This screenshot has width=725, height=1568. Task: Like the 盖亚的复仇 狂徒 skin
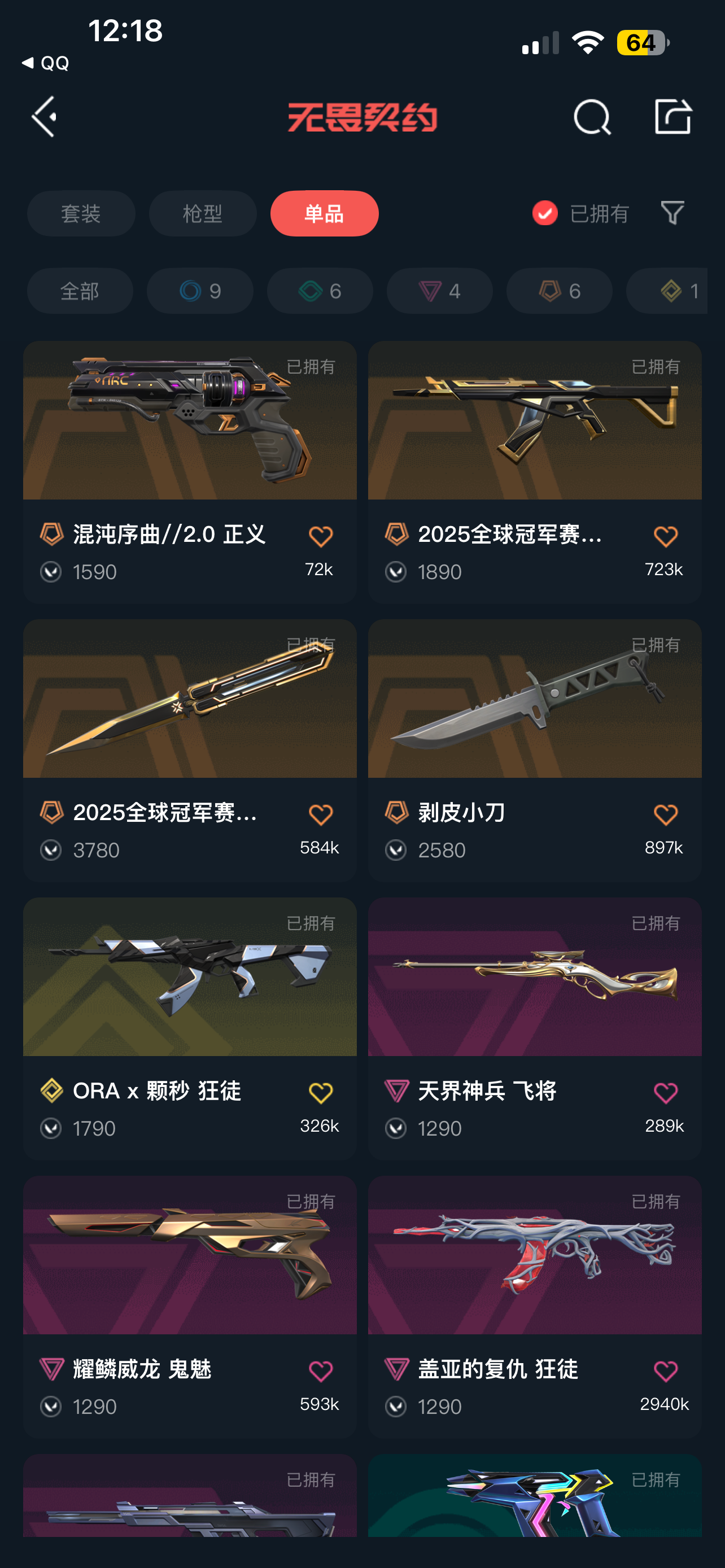[665, 1372]
